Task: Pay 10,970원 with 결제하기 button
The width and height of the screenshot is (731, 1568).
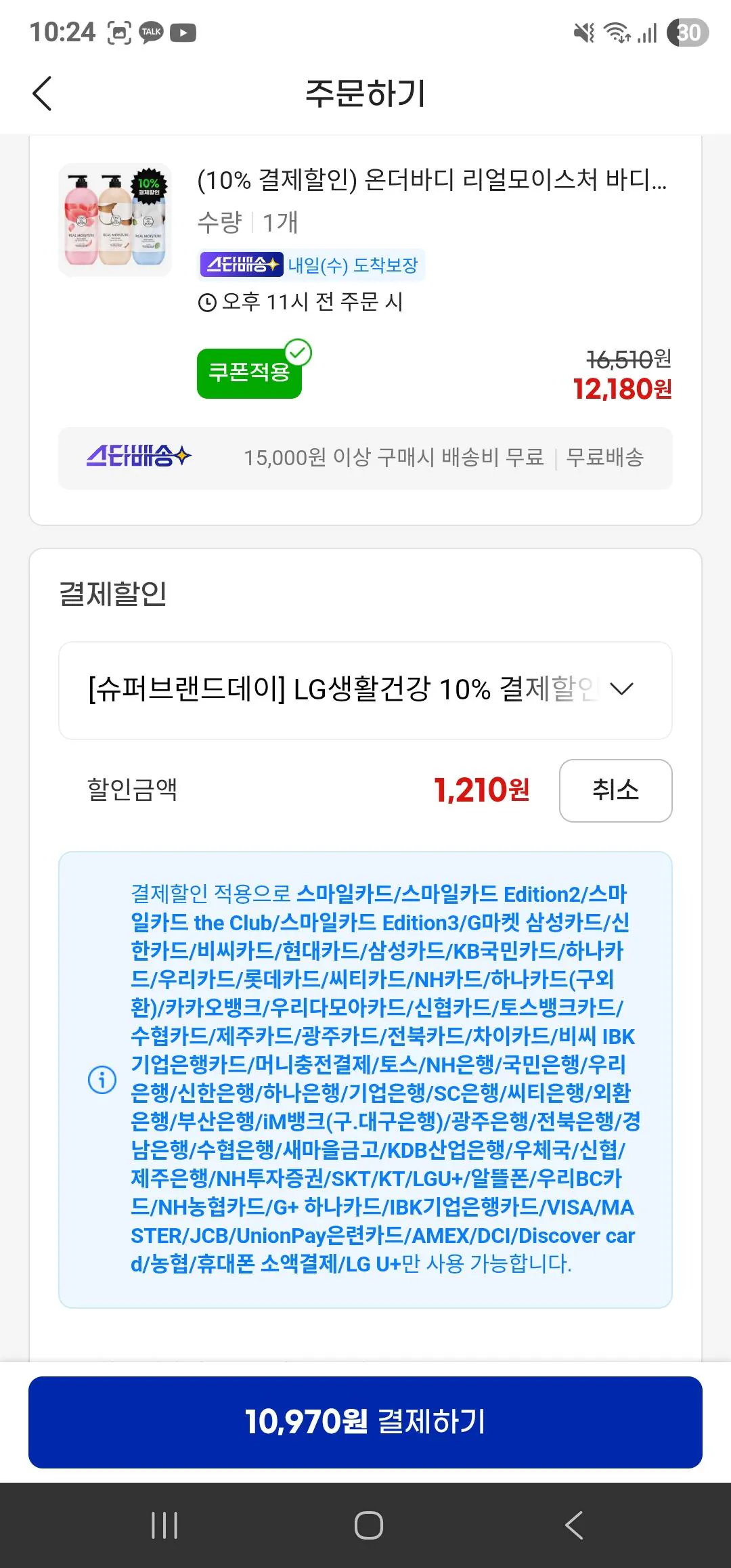Action: click(x=365, y=1422)
